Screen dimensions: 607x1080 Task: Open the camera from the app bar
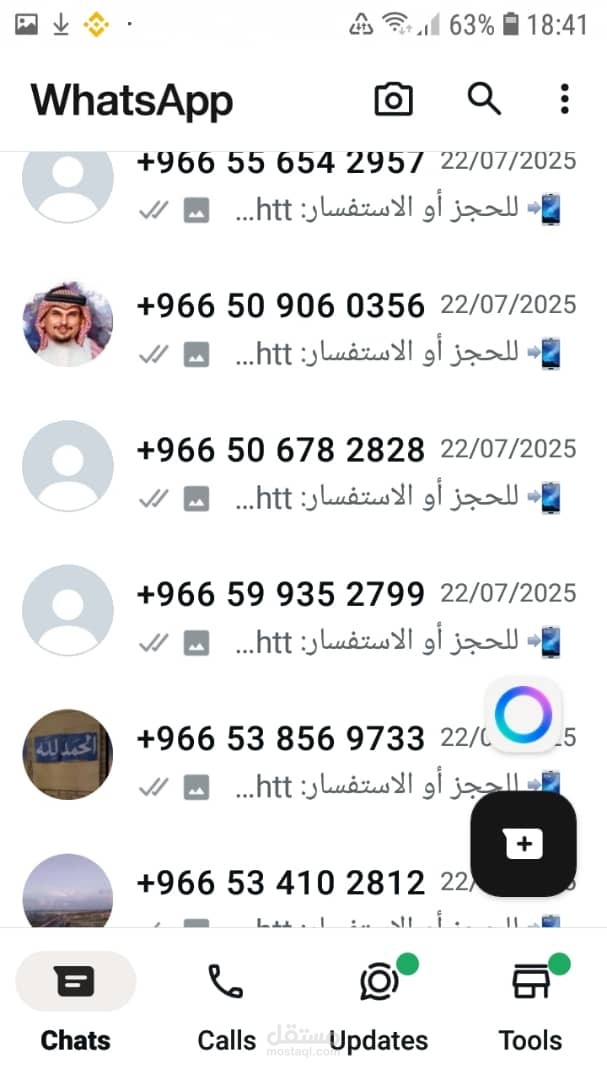pyautogui.click(x=393, y=99)
